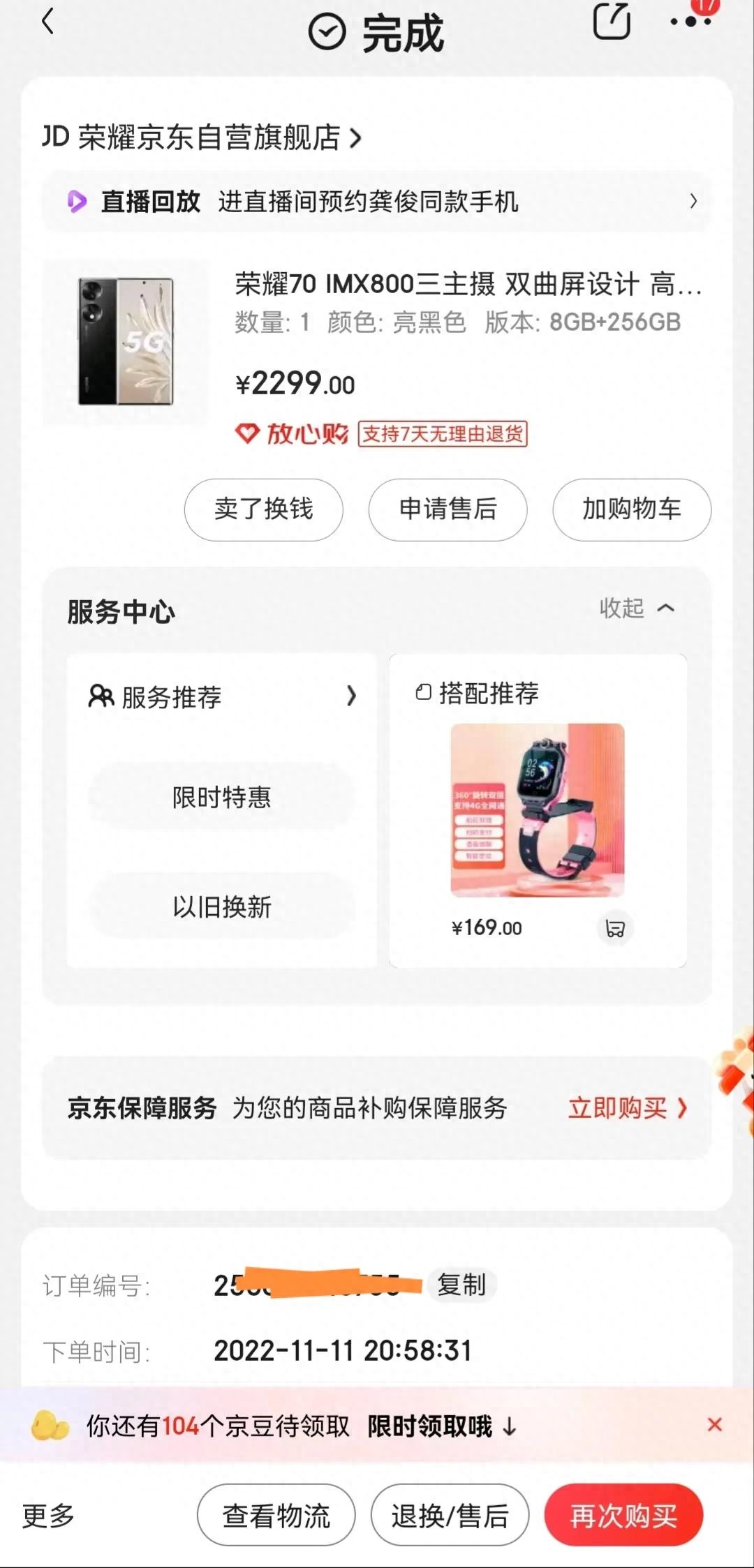Tap the back arrow at top left
This screenshot has width=754, height=1568.
coord(47,22)
